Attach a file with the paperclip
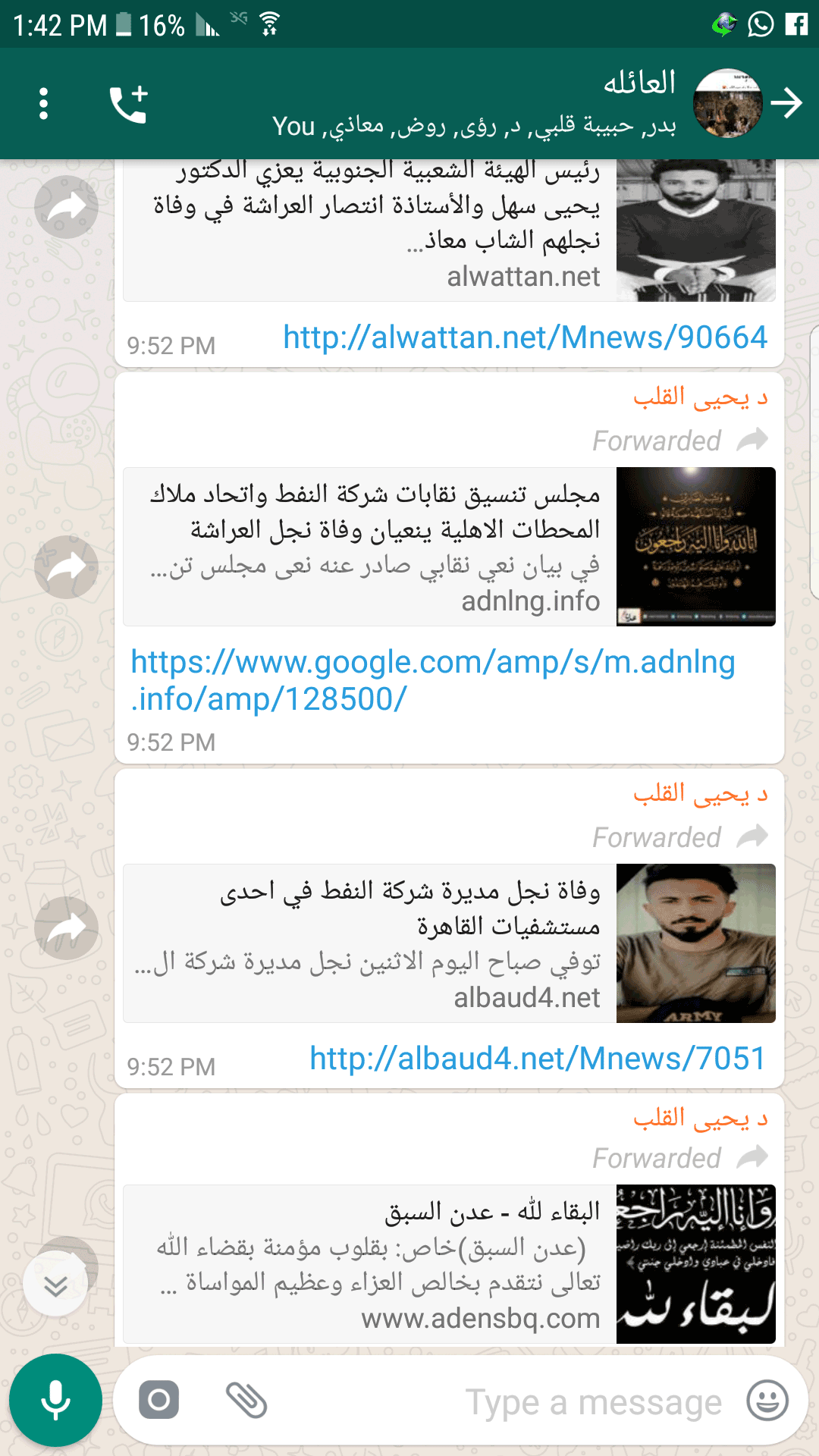This screenshot has width=819, height=1456. 246,1400
